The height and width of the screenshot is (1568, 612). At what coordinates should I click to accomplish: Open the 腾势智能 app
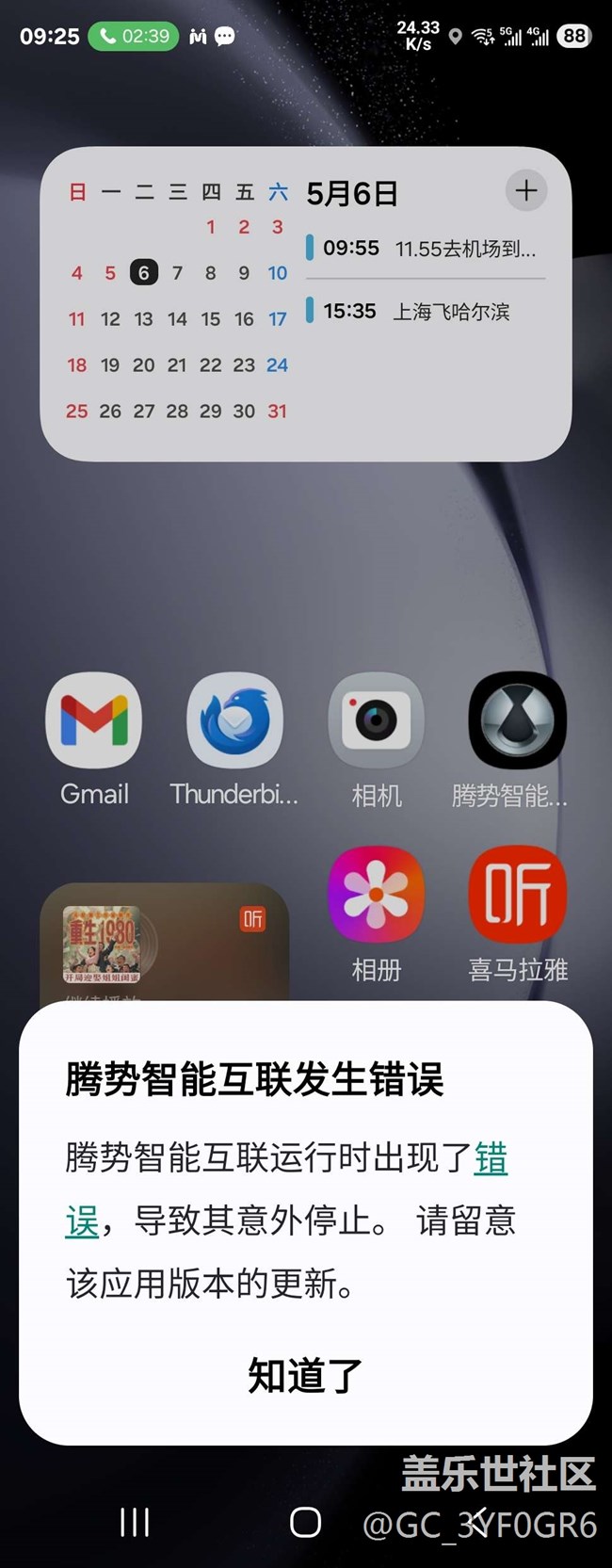517,721
